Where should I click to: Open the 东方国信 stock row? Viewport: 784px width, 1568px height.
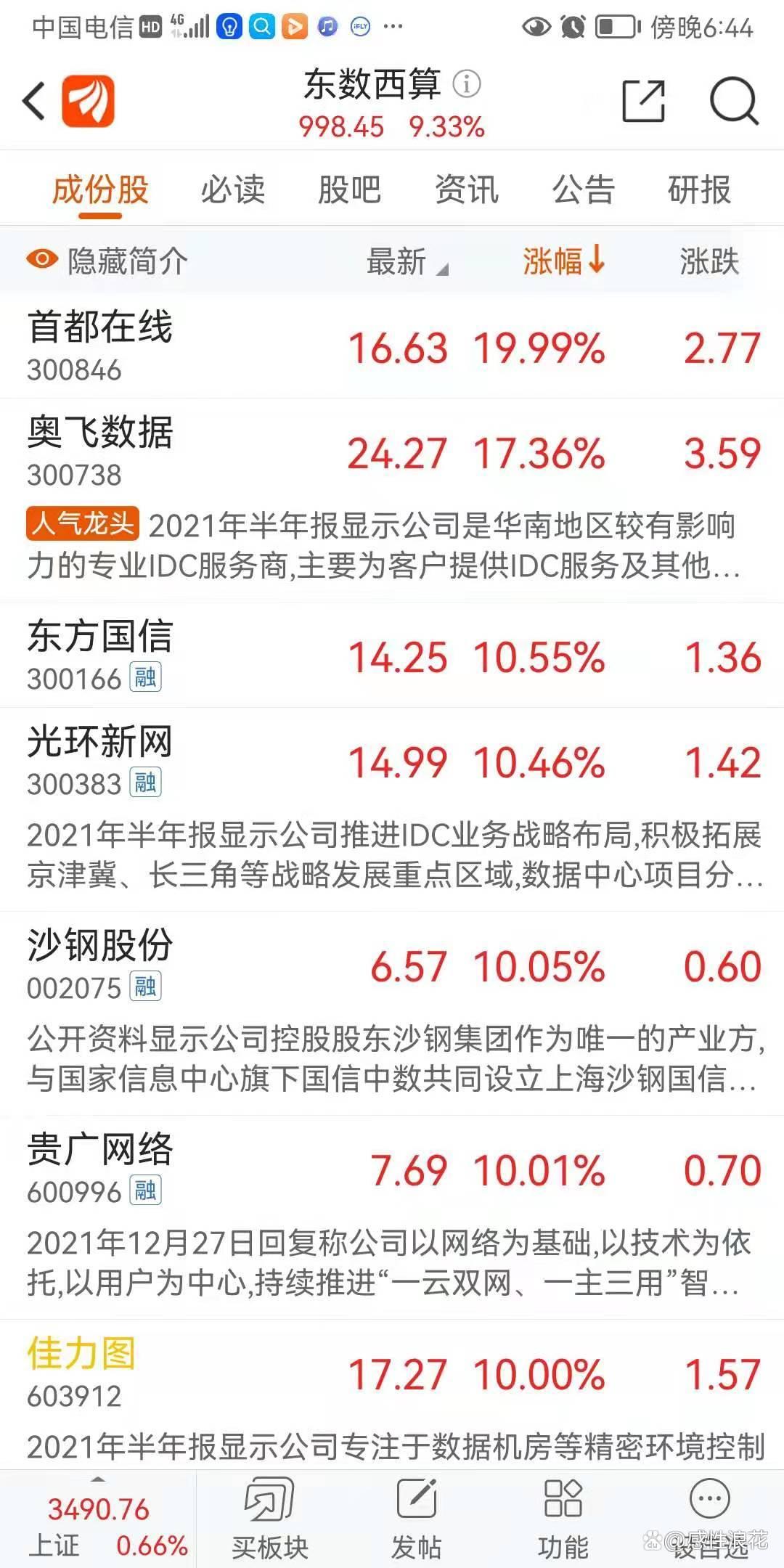click(392, 656)
